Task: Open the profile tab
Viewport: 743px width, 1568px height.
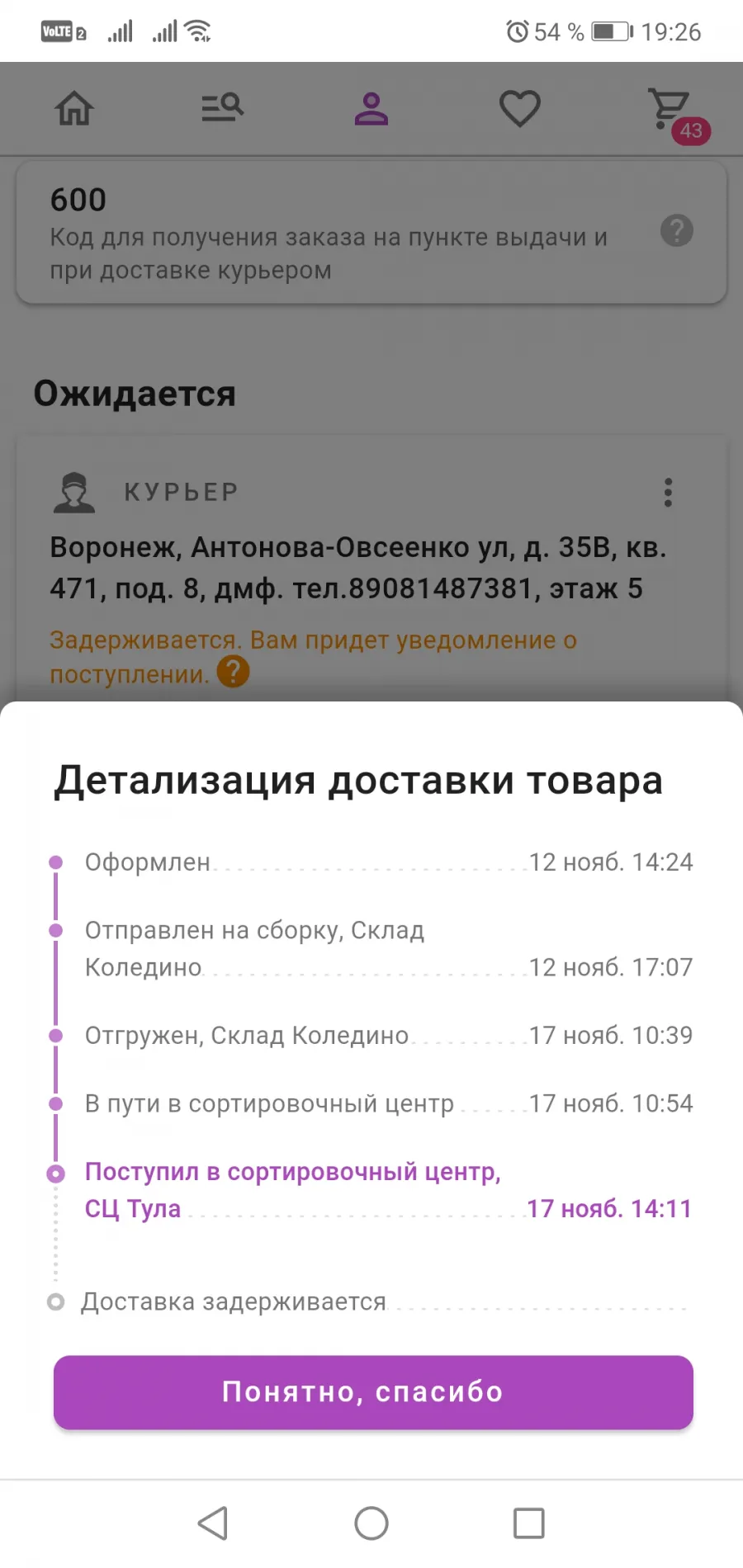Action: click(x=371, y=108)
